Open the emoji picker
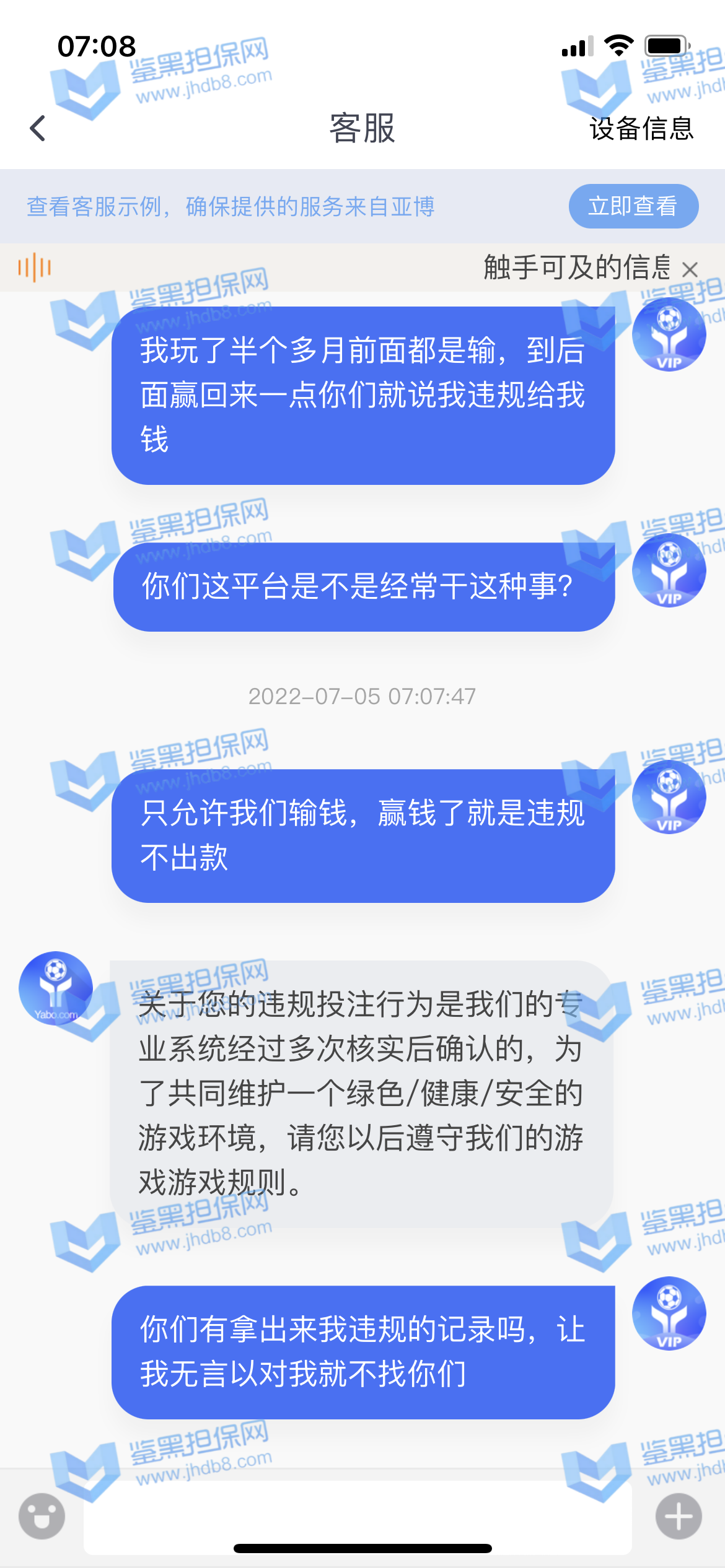Viewport: 725px width, 1568px height. coord(42,1516)
